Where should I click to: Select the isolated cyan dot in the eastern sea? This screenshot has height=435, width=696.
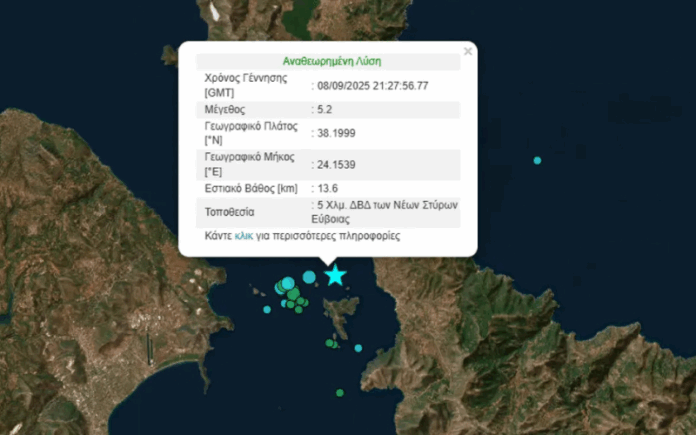[537, 160]
